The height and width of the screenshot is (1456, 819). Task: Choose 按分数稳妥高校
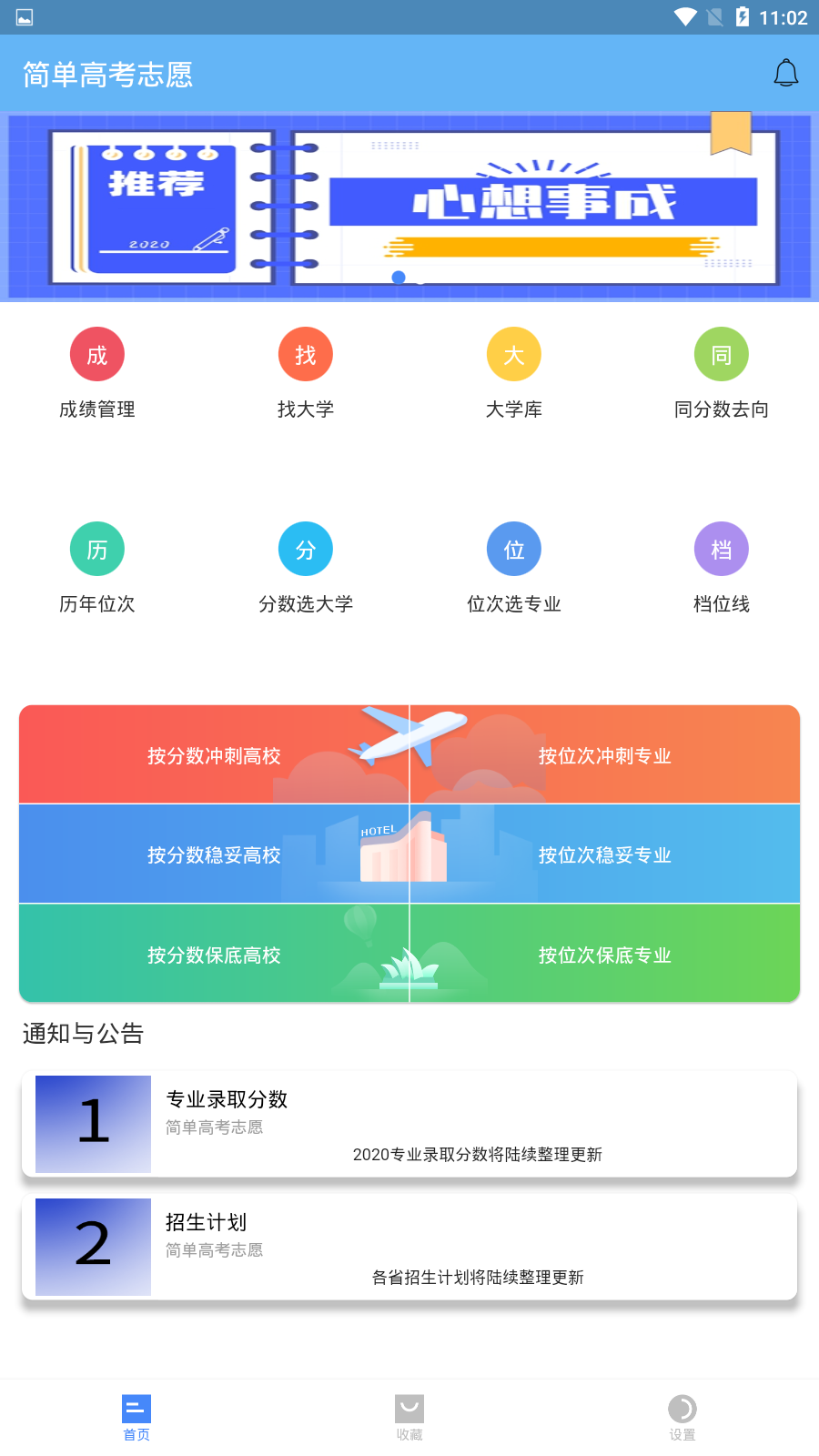[x=214, y=854]
